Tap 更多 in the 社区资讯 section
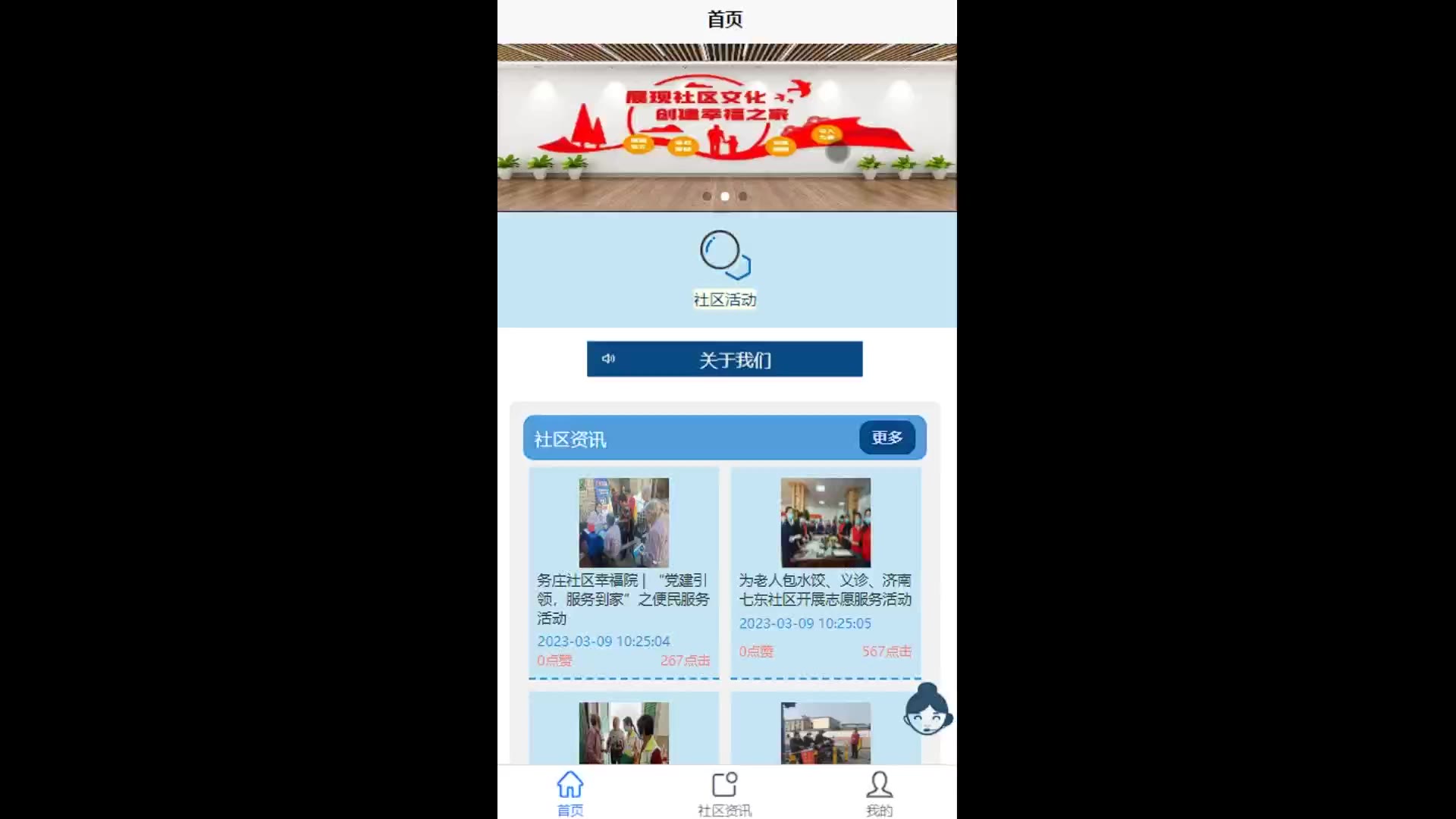Screen dimensions: 1456x819 point(886,438)
